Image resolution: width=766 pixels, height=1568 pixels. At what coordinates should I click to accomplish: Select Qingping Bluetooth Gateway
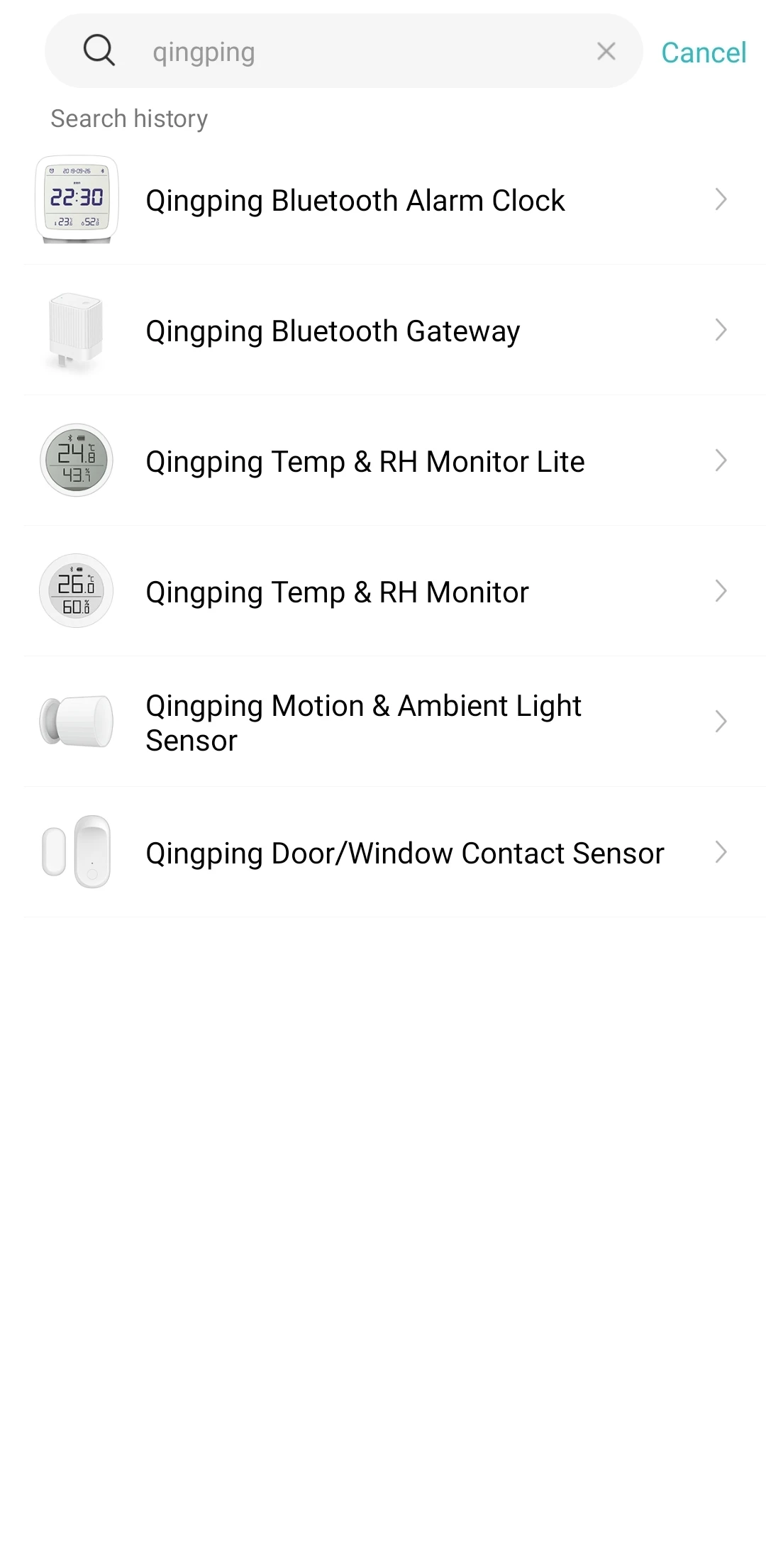coord(383,331)
